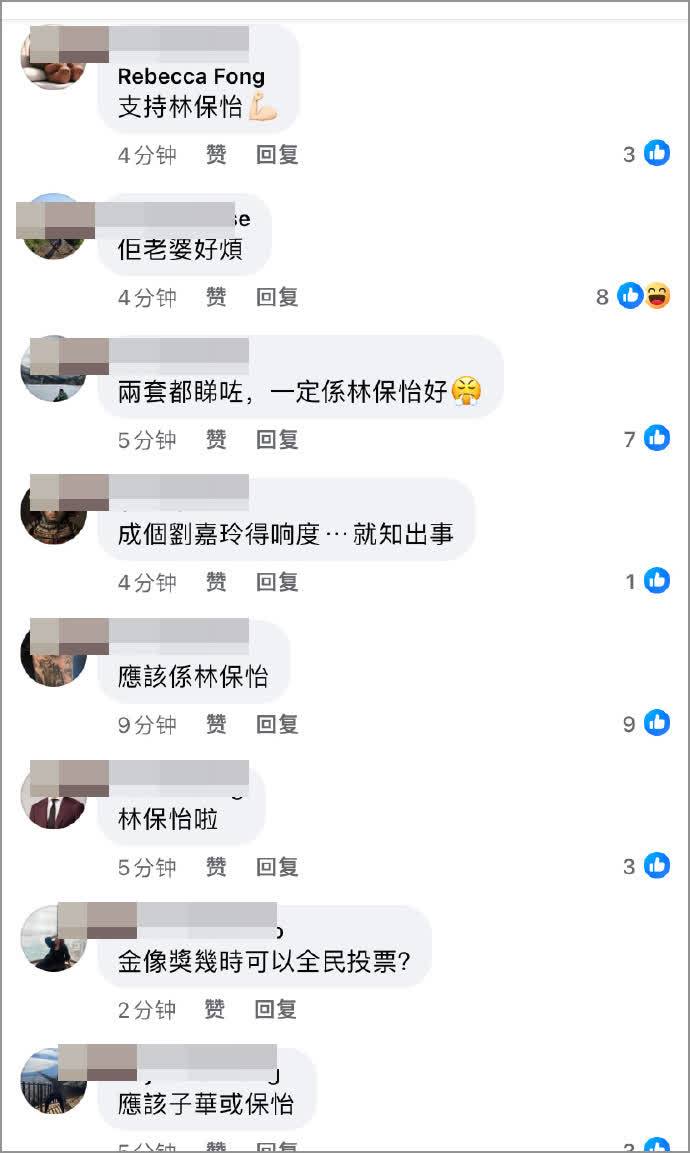View reactions on 佢老婆好煩 comment
The height and width of the screenshot is (1153, 690).
(x=642, y=296)
